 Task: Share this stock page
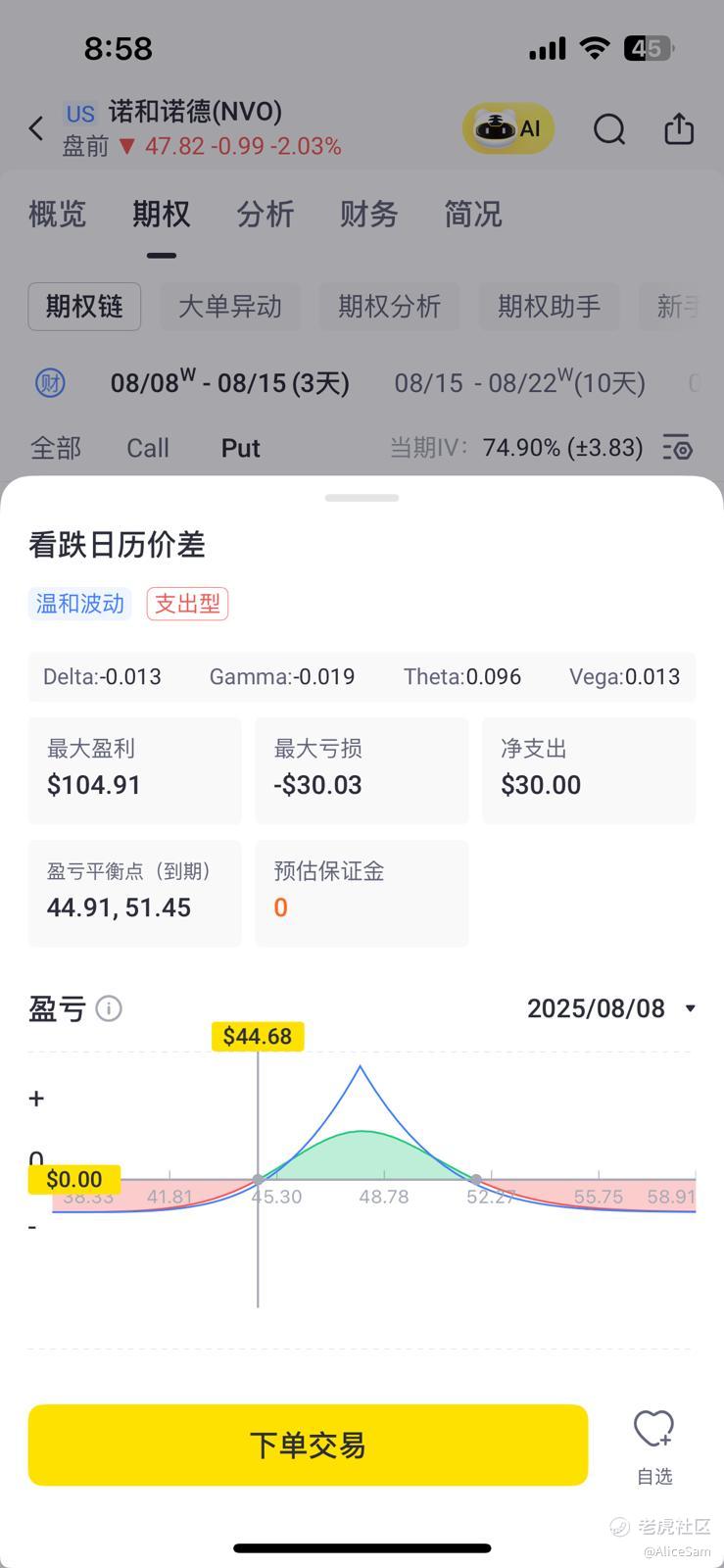(x=679, y=128)
